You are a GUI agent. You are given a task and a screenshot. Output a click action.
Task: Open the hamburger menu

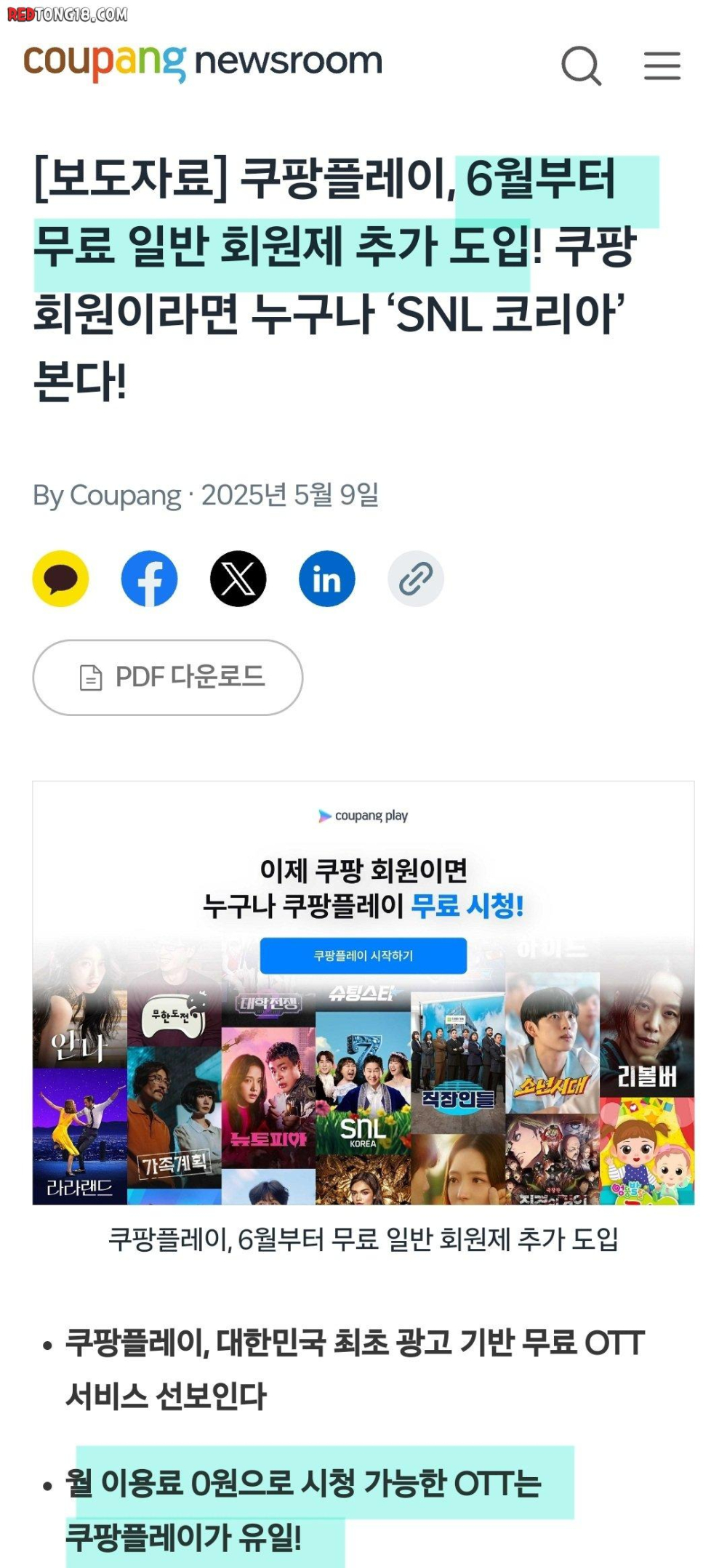662,66
